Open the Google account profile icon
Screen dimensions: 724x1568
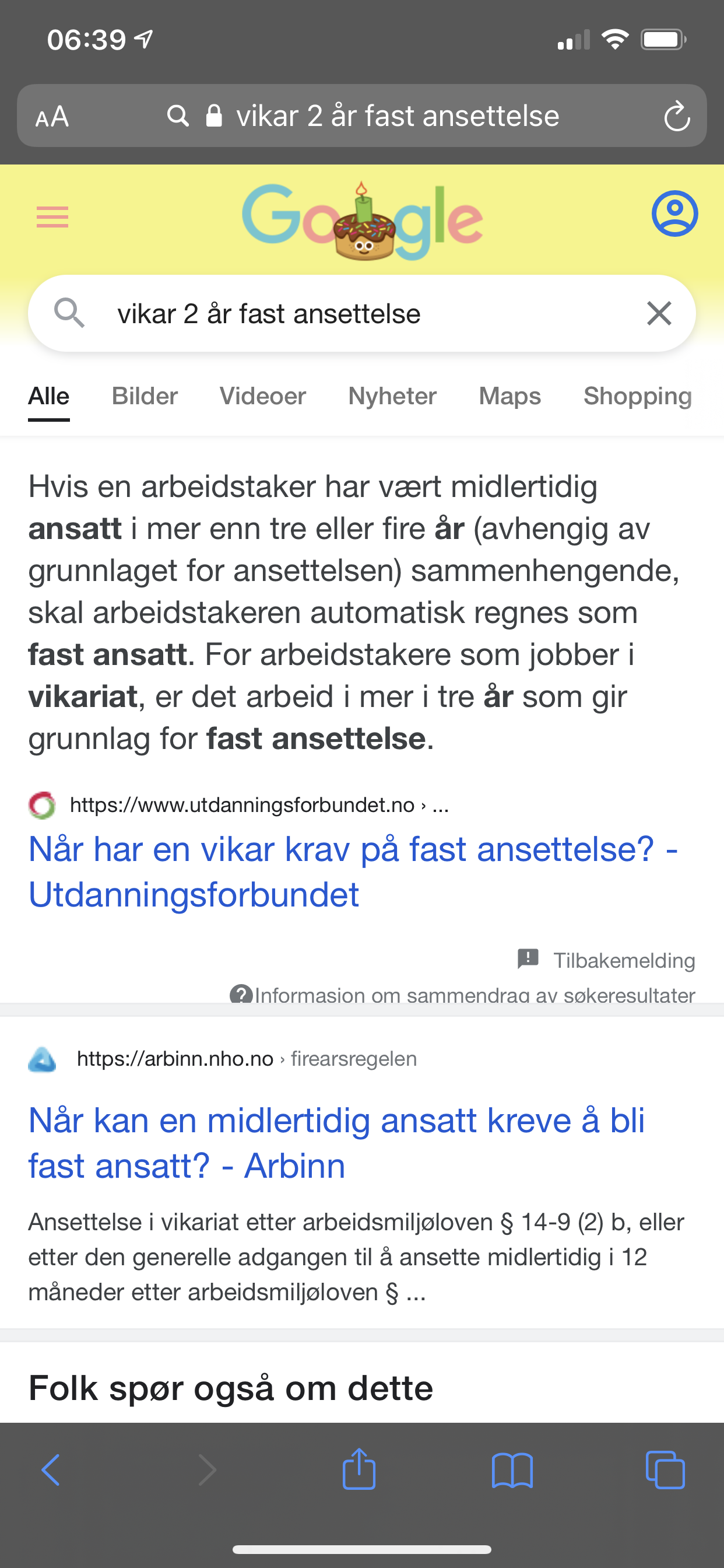pos(674,213)
